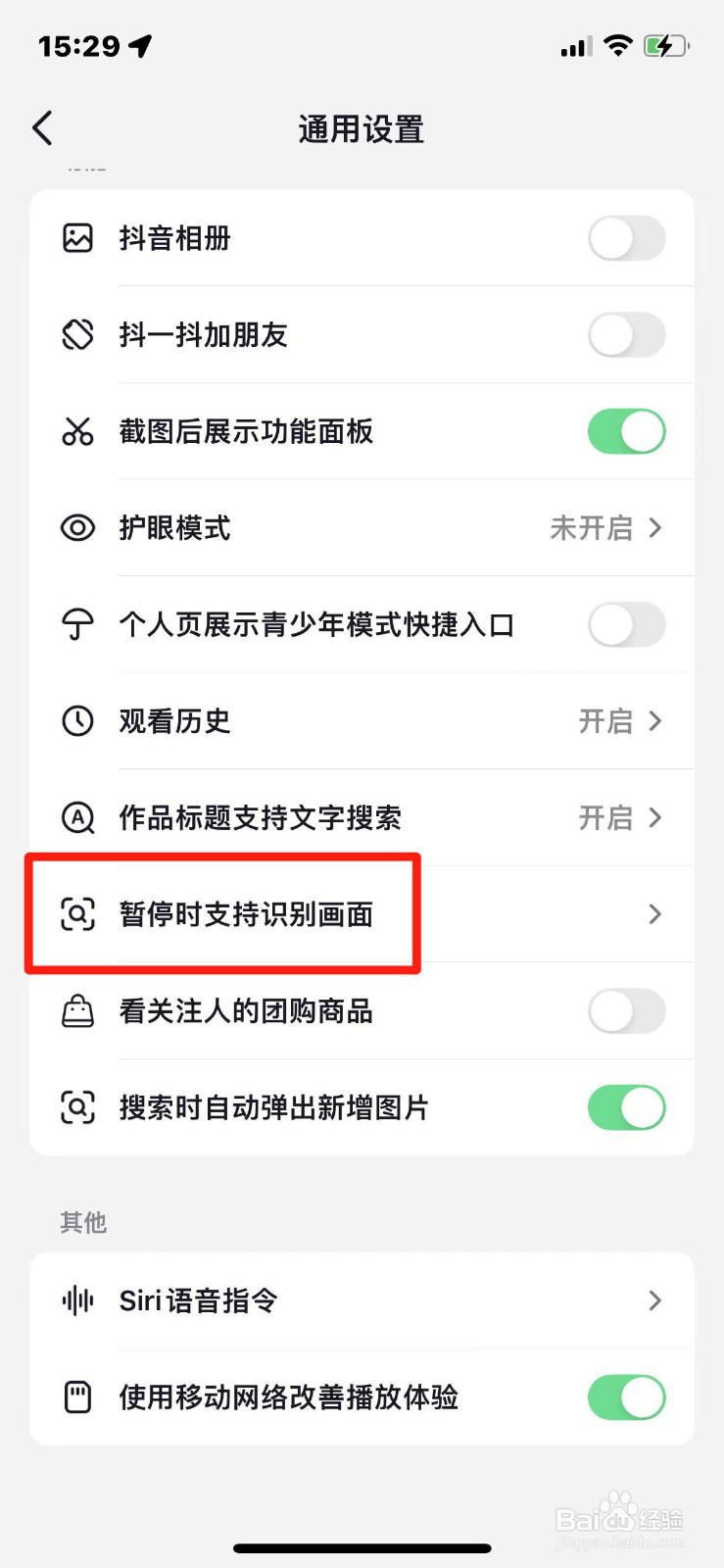Disable the 截图后展示功能面板 toggle
Viewport: 724px width, 1568px height.
[x=626, y=431]
